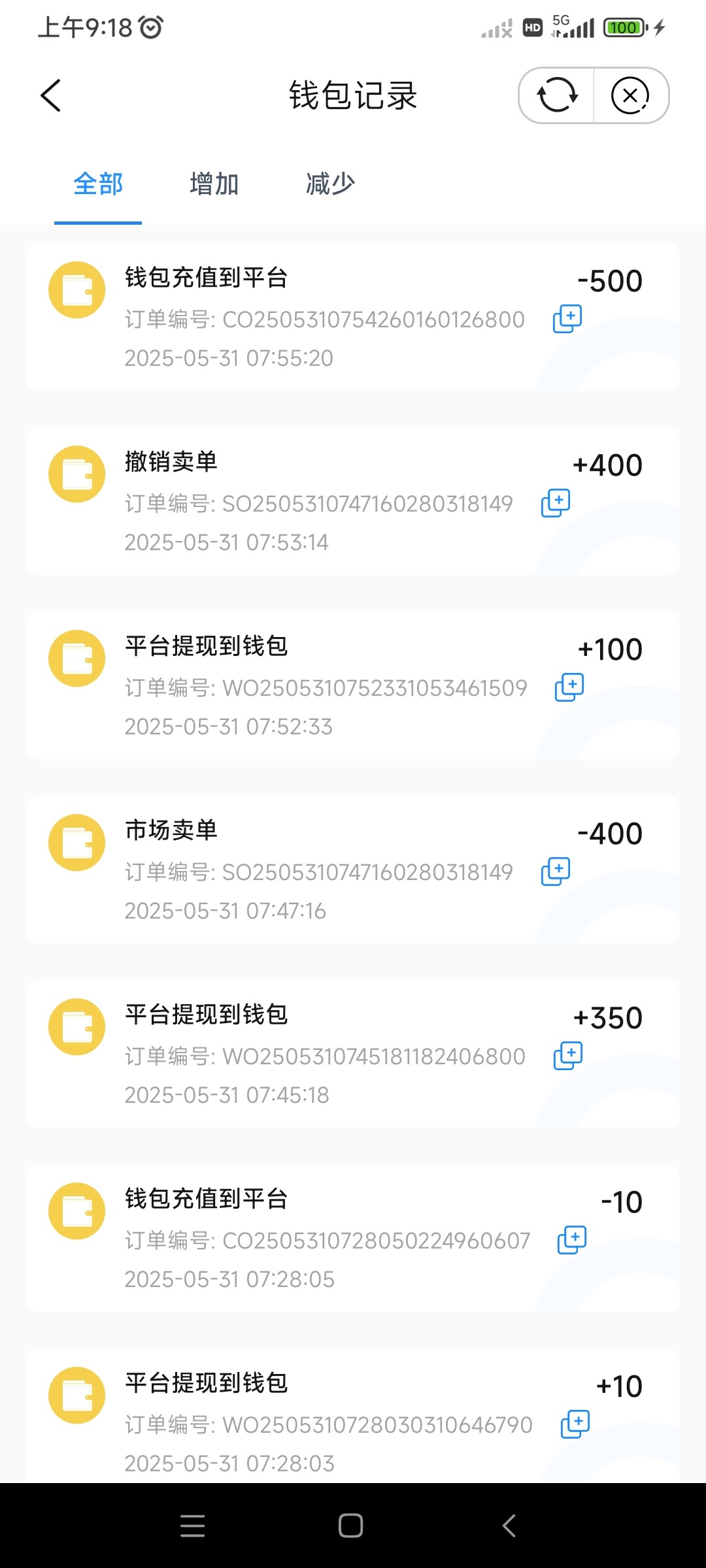The width and height of the screenshot is (706, 1568).
Task: Tap the system home button
Action: pos(351,1526)
